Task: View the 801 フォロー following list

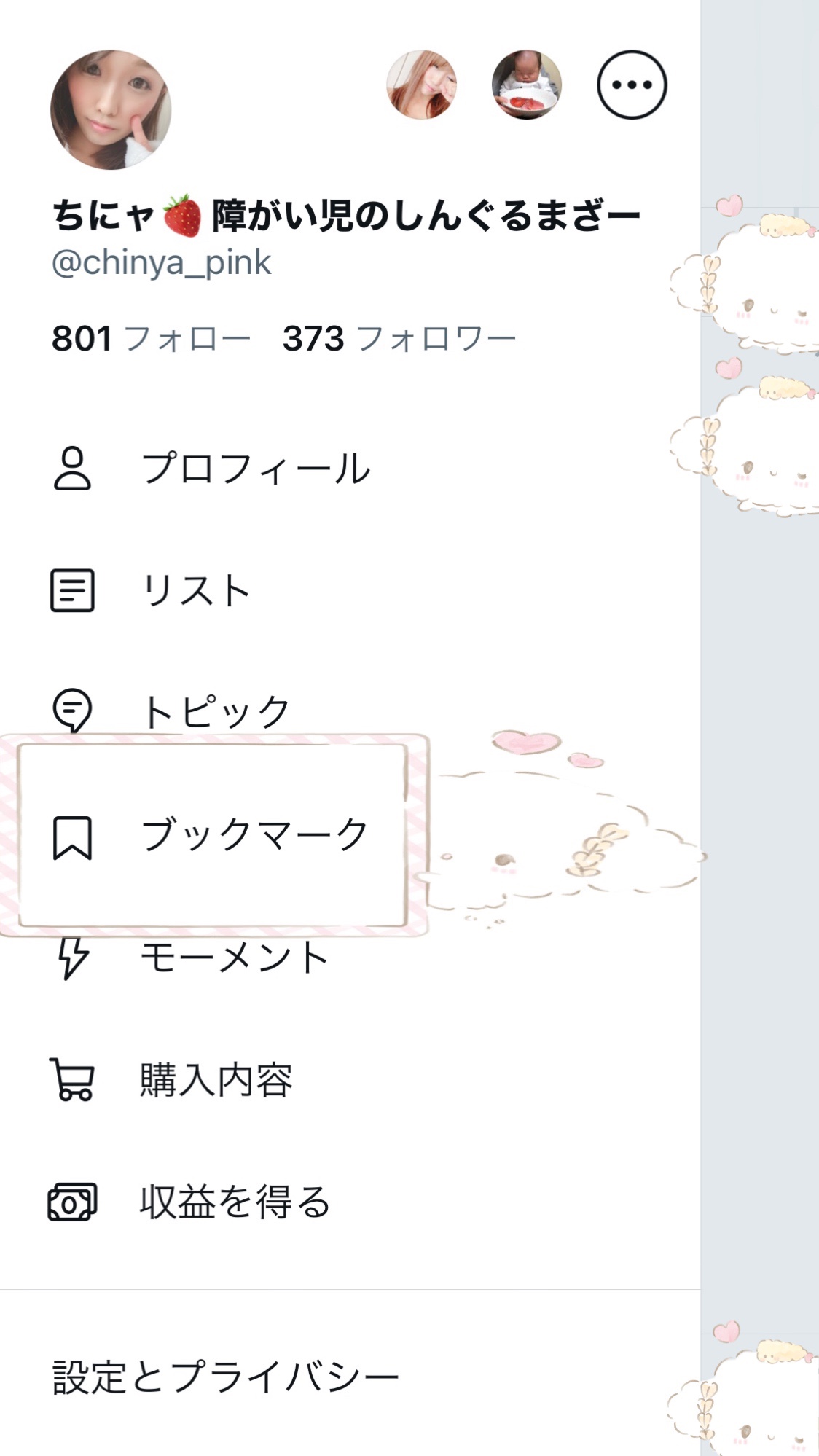Action: [151, 339]
